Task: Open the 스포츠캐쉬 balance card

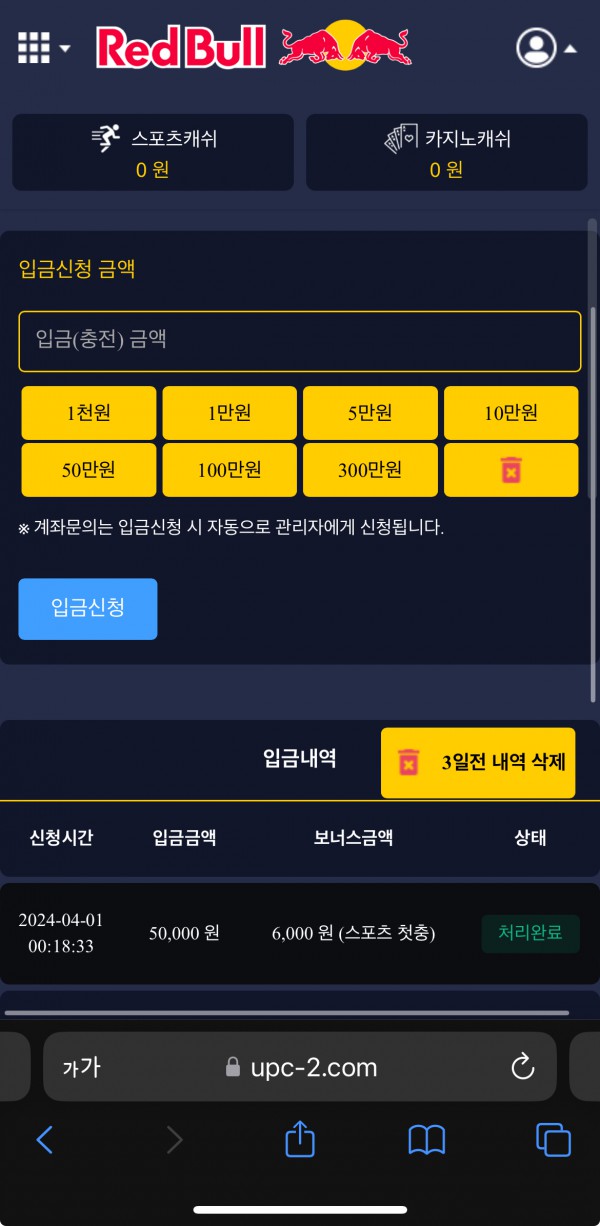Action: point(153,152)
